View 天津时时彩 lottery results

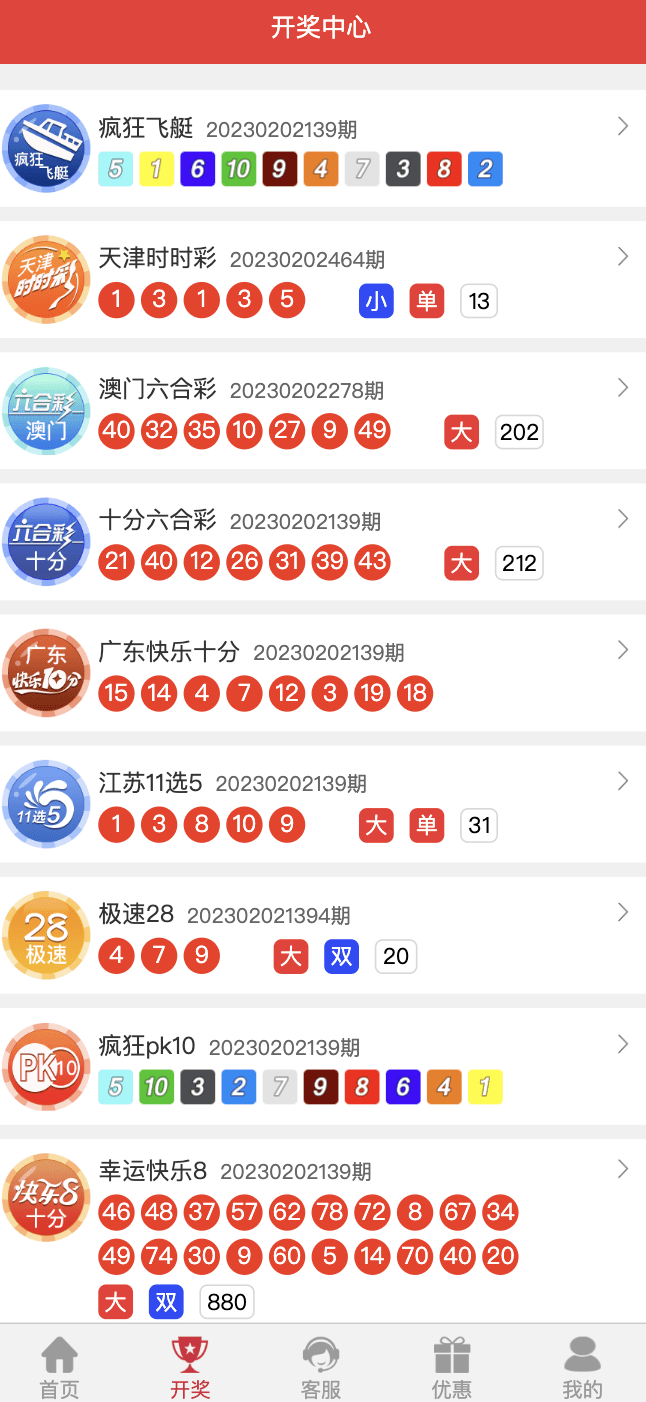[x=323, y=279]
